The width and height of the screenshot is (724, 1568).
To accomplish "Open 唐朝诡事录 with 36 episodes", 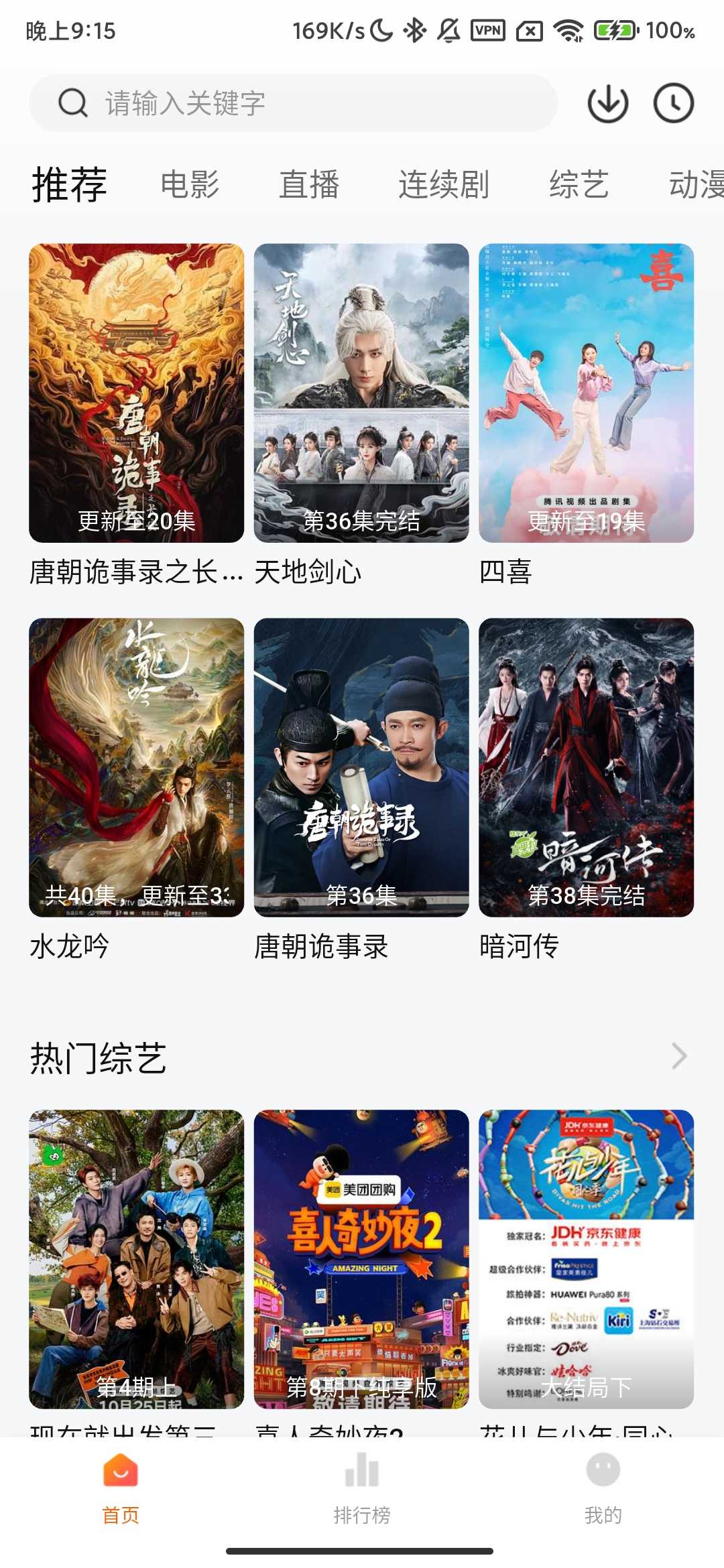I will (x=361, y=767).
